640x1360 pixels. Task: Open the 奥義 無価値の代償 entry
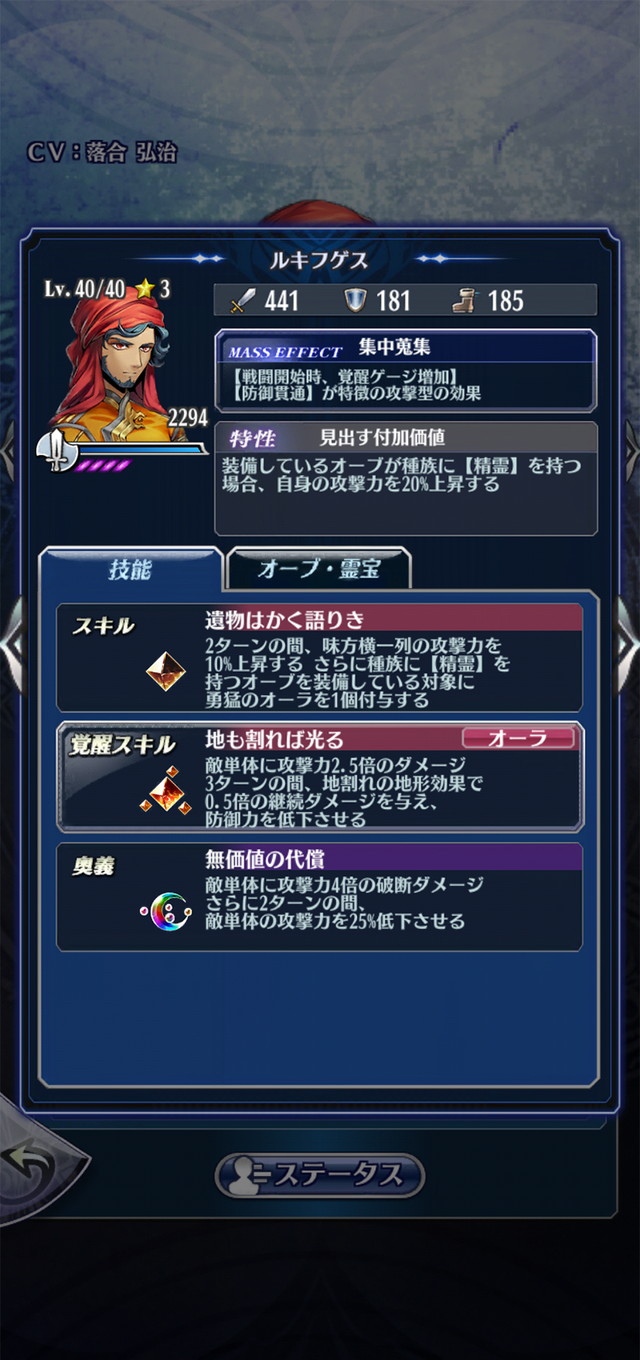coord(320,897)
